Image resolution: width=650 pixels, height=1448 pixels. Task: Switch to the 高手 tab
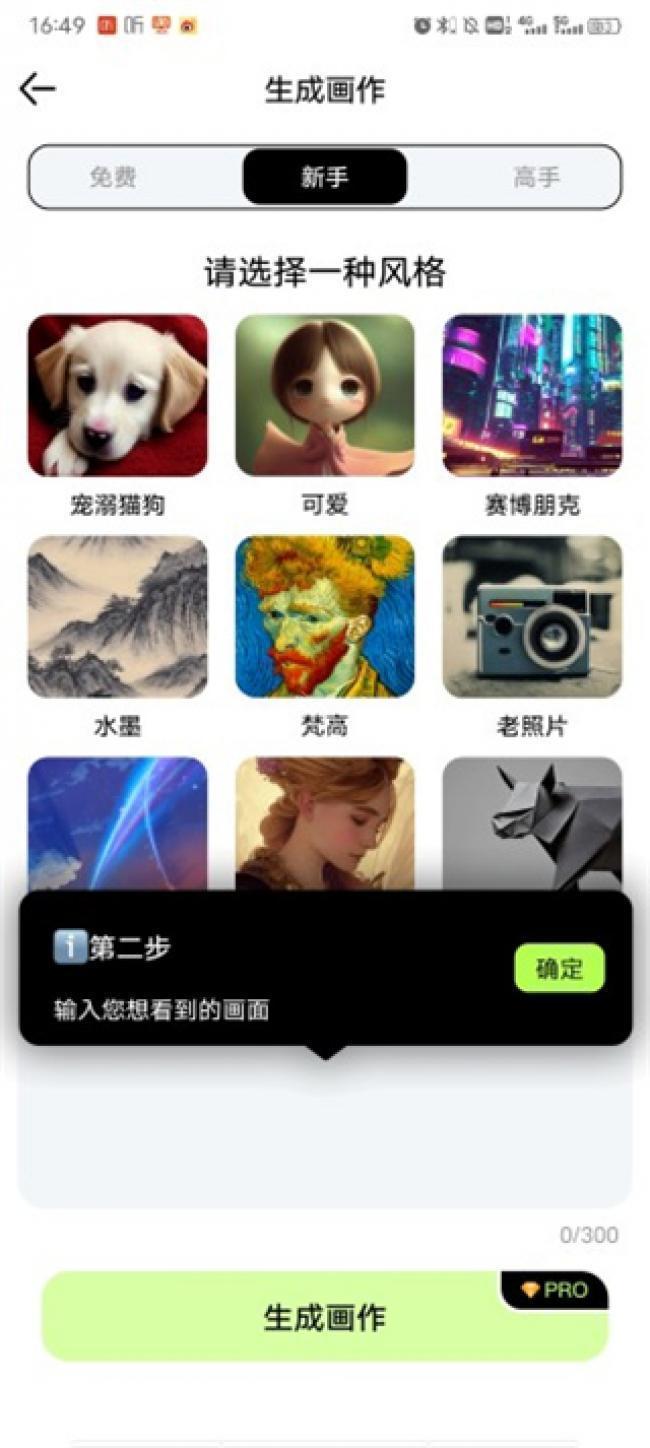(x=537, y=178)
